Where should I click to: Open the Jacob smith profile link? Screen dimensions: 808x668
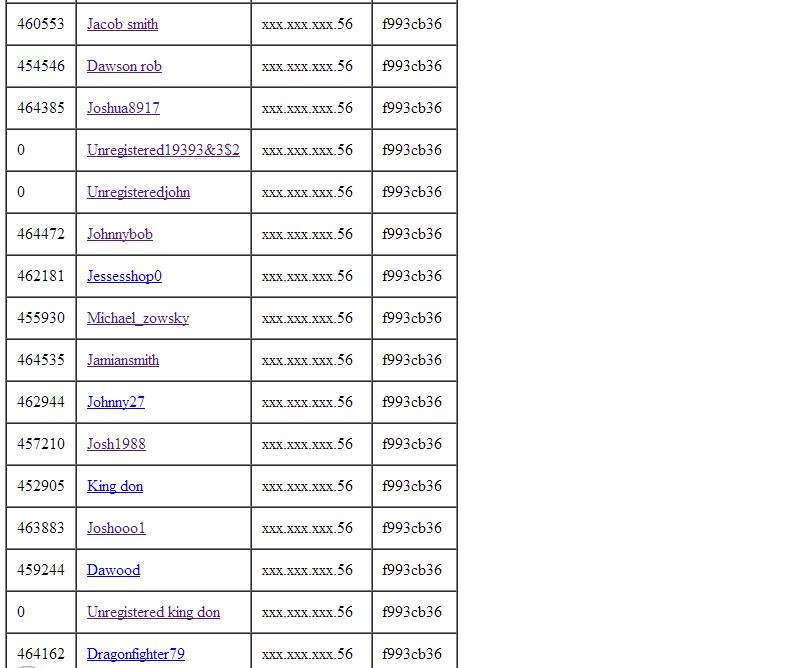tap(122, 24)
